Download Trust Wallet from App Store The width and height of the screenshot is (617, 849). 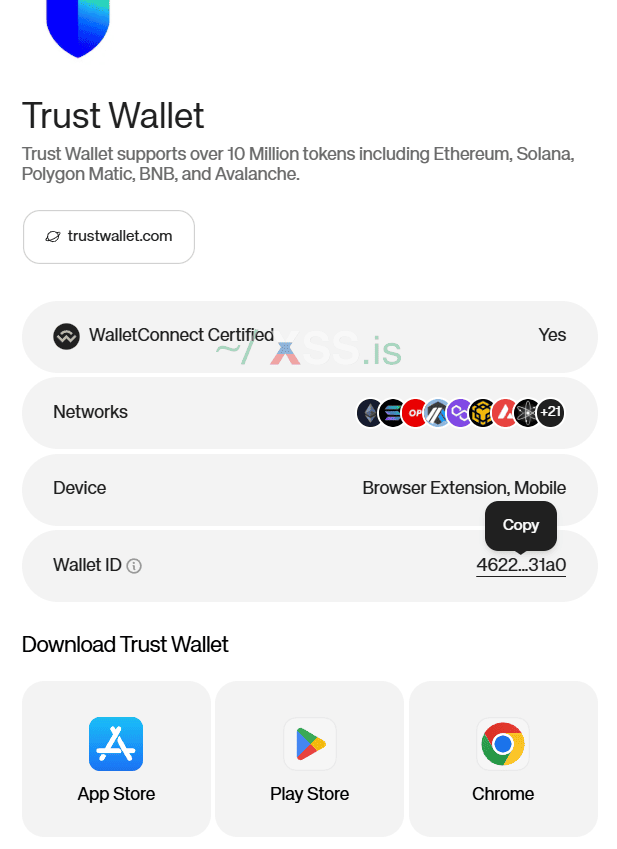[x=116, y=759]
